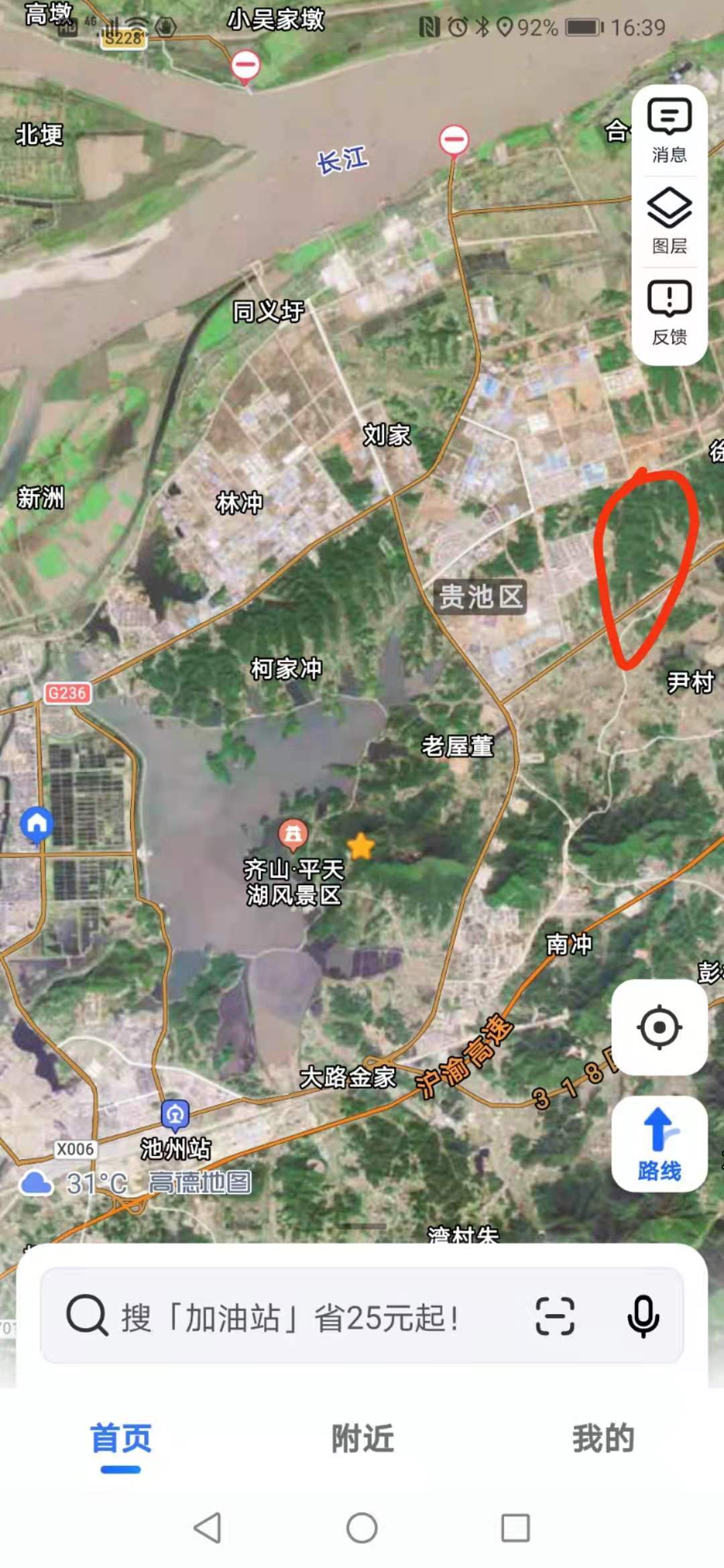Image resolution: width=724 pixels, height=1568 pixels.
Task: Select the 池州站 station marker
Action: (x=175, y=1115)
